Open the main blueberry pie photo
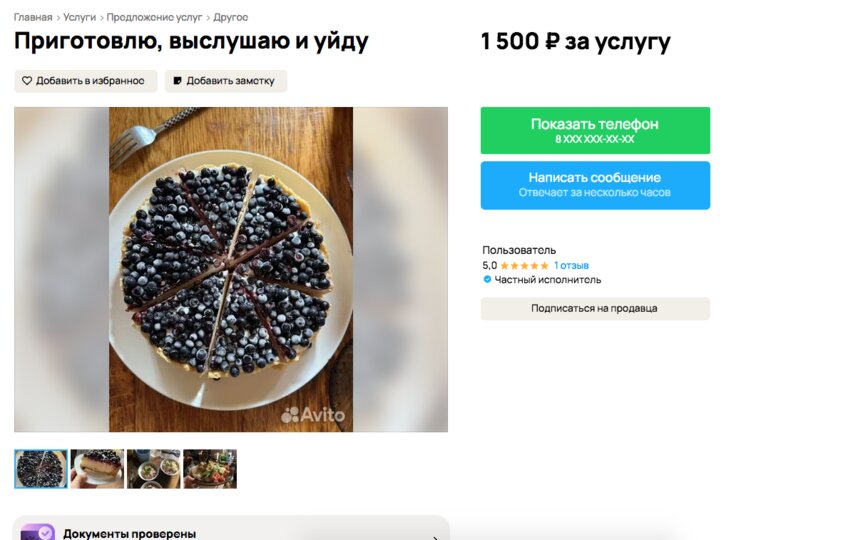Screen dimensions: 858x540 [231, 269]
